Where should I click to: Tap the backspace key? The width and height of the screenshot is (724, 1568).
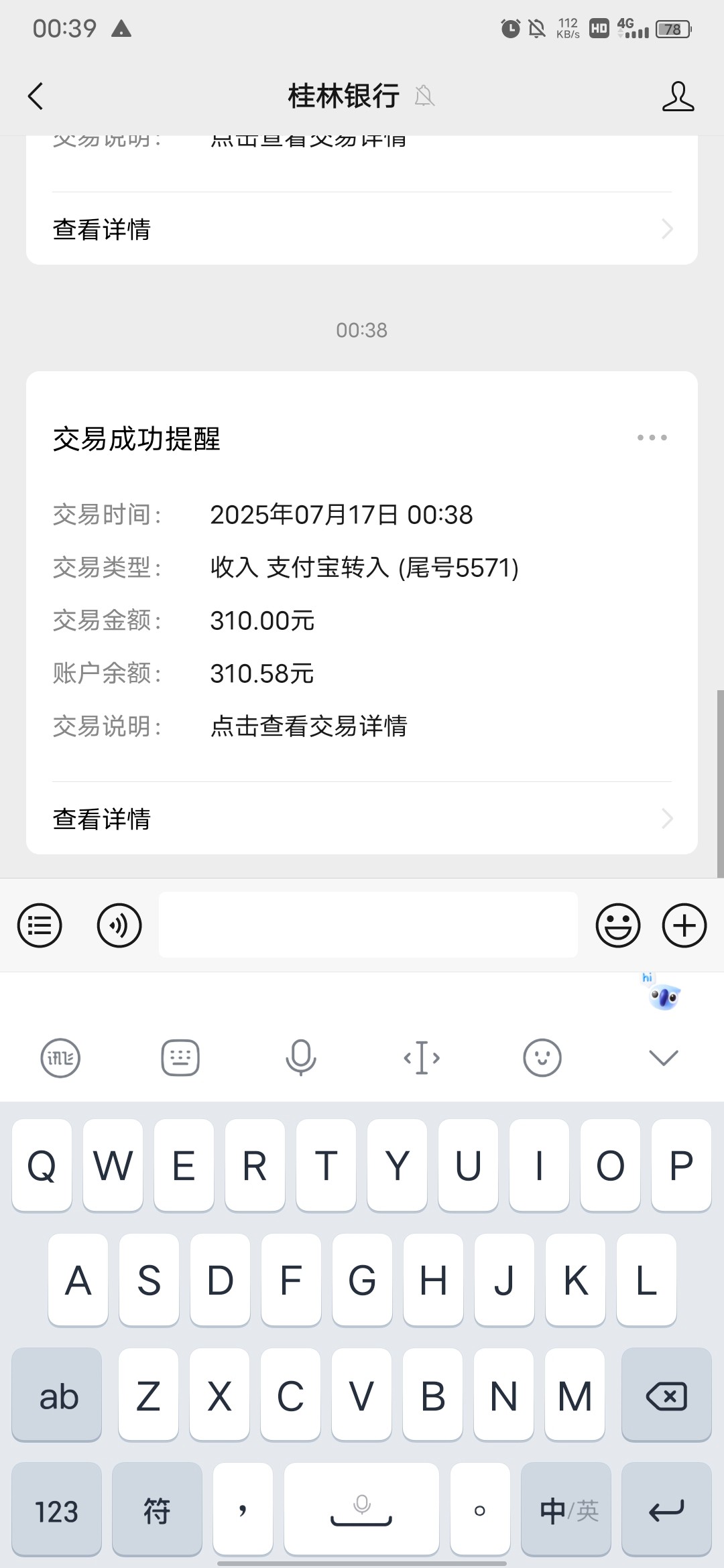[666, 1397]
